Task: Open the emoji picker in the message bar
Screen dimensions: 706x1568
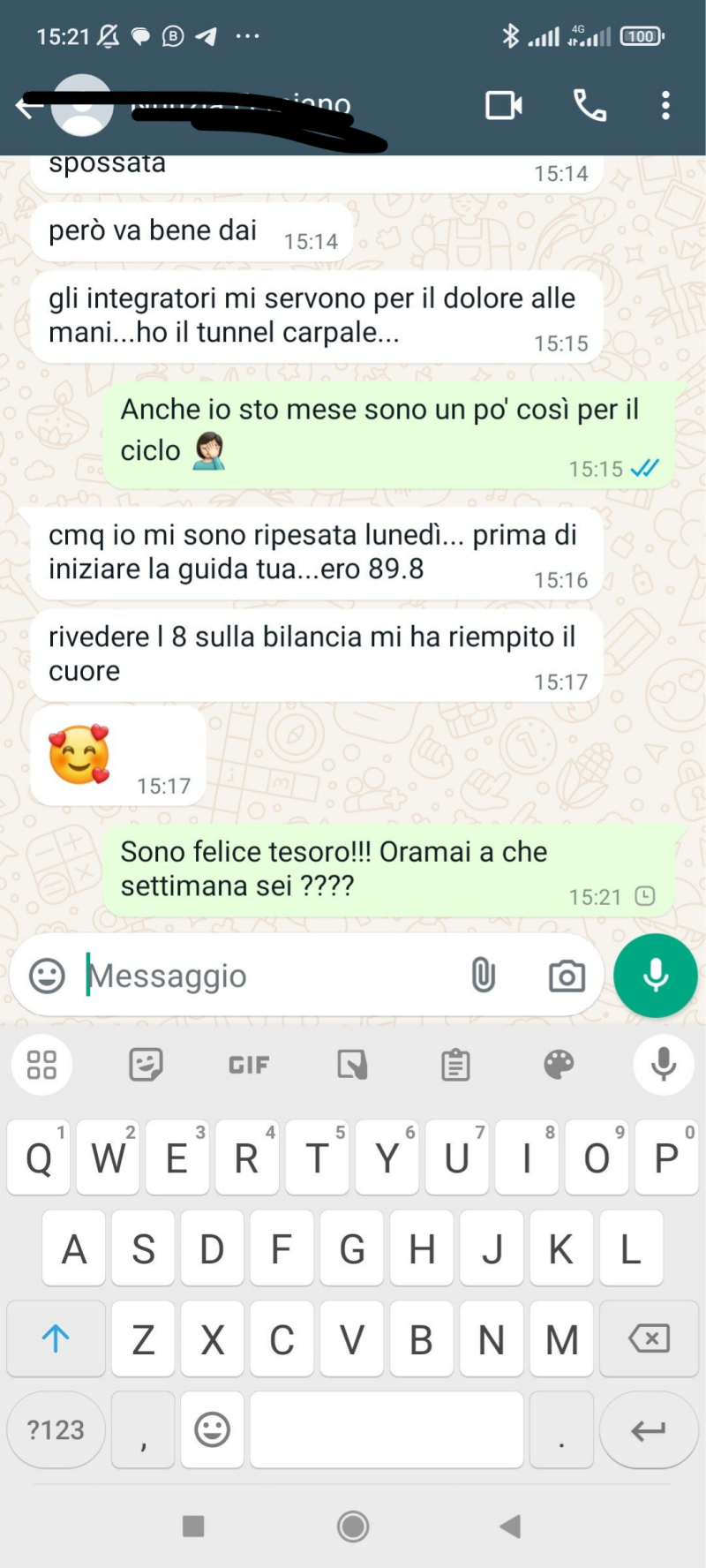Action: (x=47, y=976)
